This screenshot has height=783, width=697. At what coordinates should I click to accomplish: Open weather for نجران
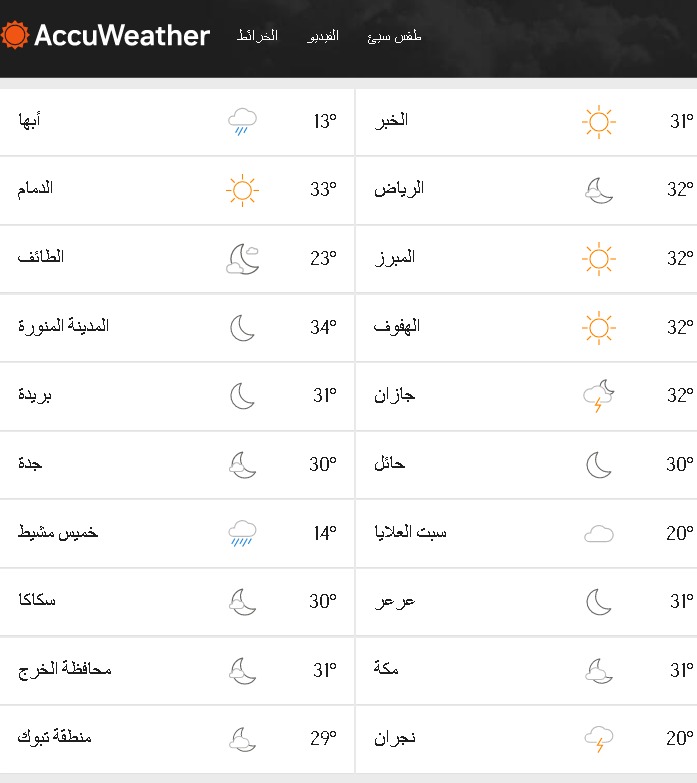pos(525,739)
